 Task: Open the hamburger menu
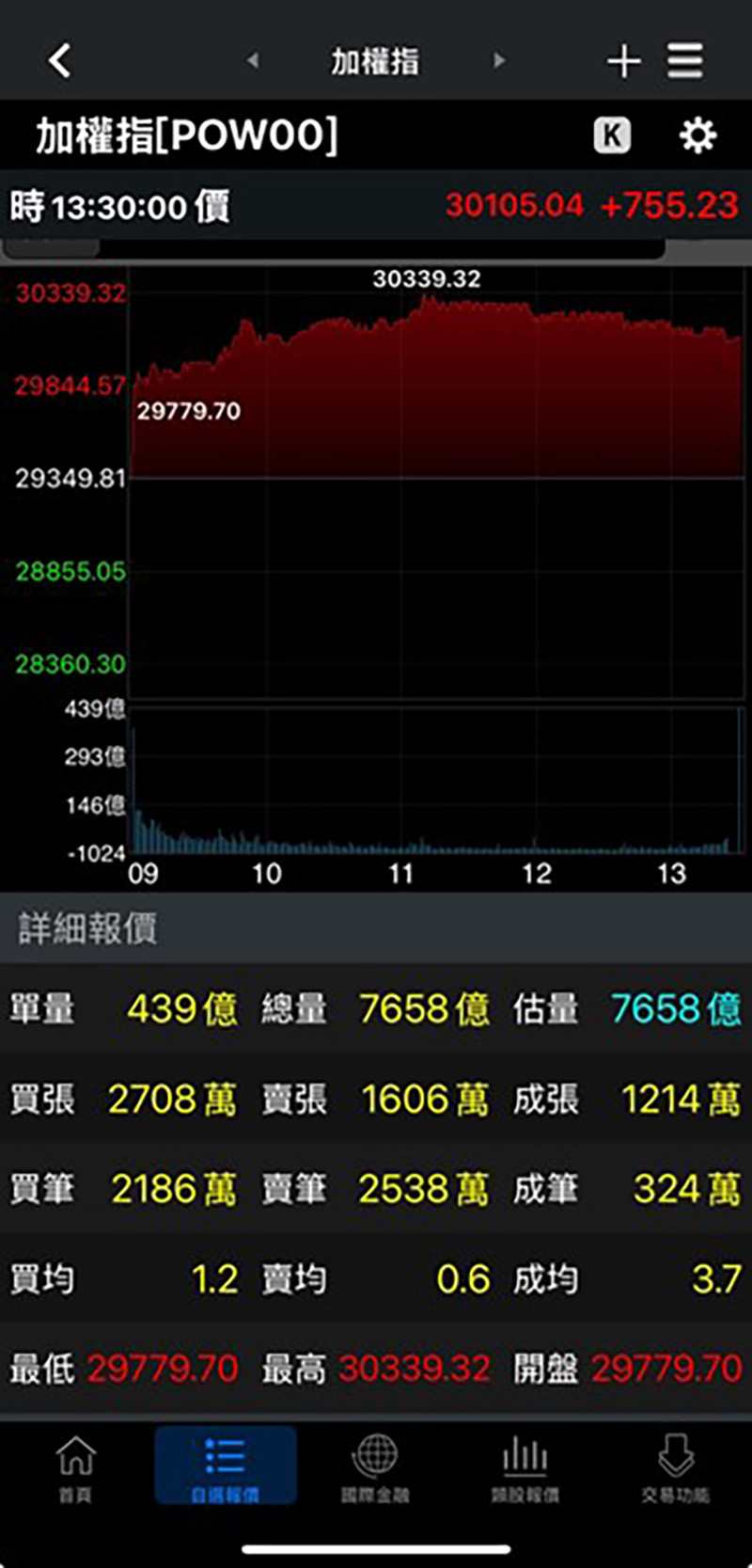(685, 61)
